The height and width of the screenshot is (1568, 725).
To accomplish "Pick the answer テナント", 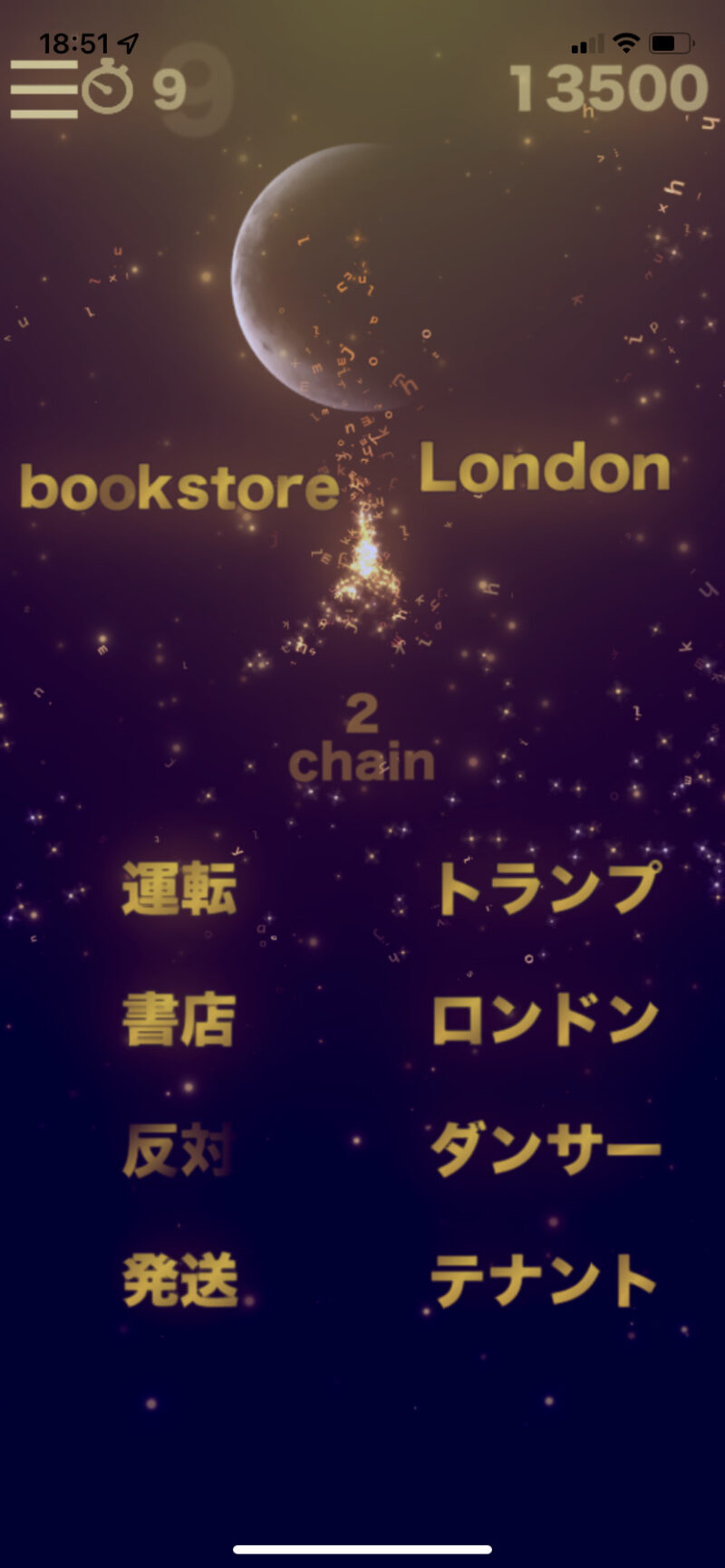I will [x=543, y=1280].
